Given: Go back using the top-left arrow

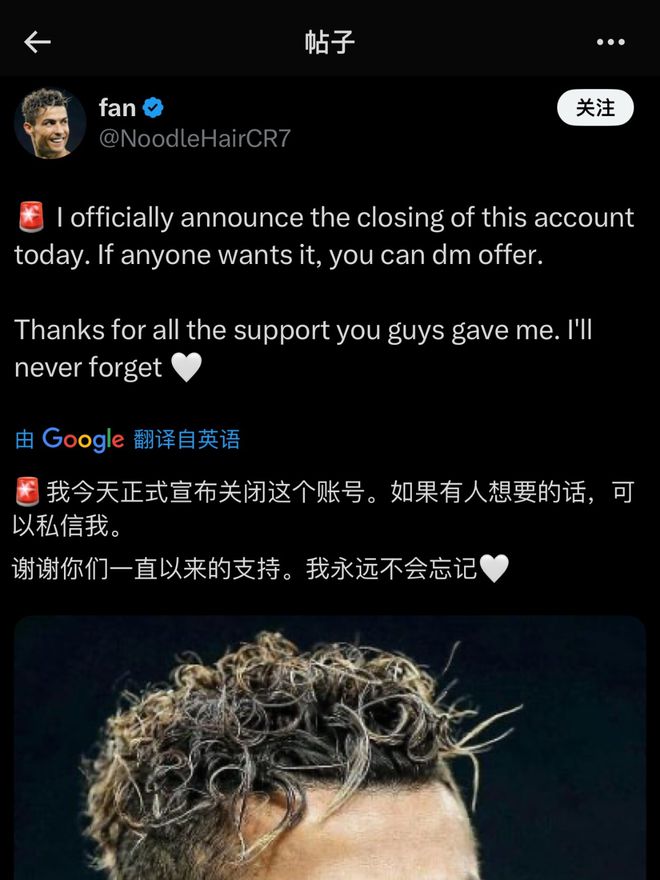Looking at the screenshot, I should [37, 42].
